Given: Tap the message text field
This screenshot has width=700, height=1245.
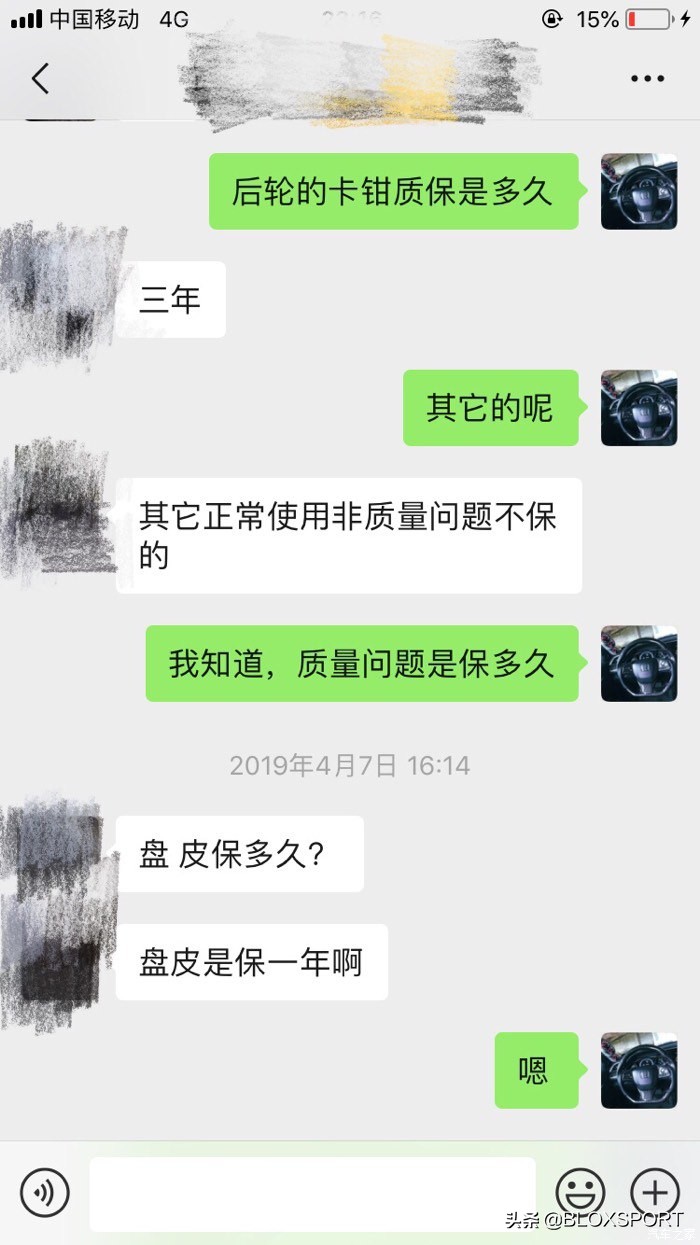Looking at the screenshot, I should tap(312, 1194).
